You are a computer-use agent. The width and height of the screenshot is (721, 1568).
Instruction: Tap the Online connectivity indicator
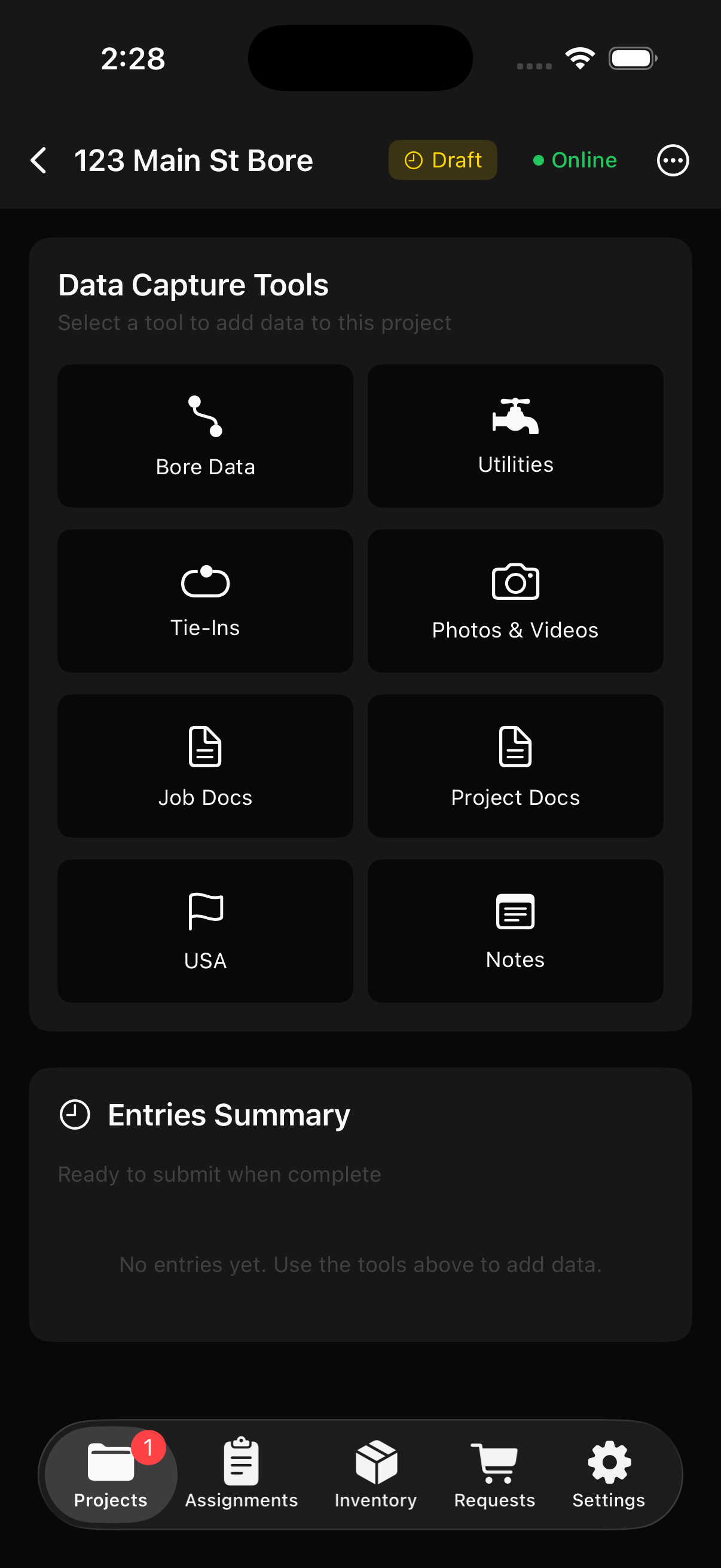click(x=573, y=160)
